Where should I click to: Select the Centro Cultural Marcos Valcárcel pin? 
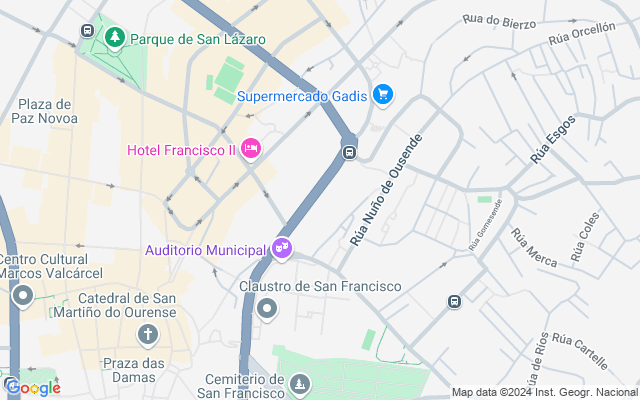pyautogui.click(x=23, y=295)
